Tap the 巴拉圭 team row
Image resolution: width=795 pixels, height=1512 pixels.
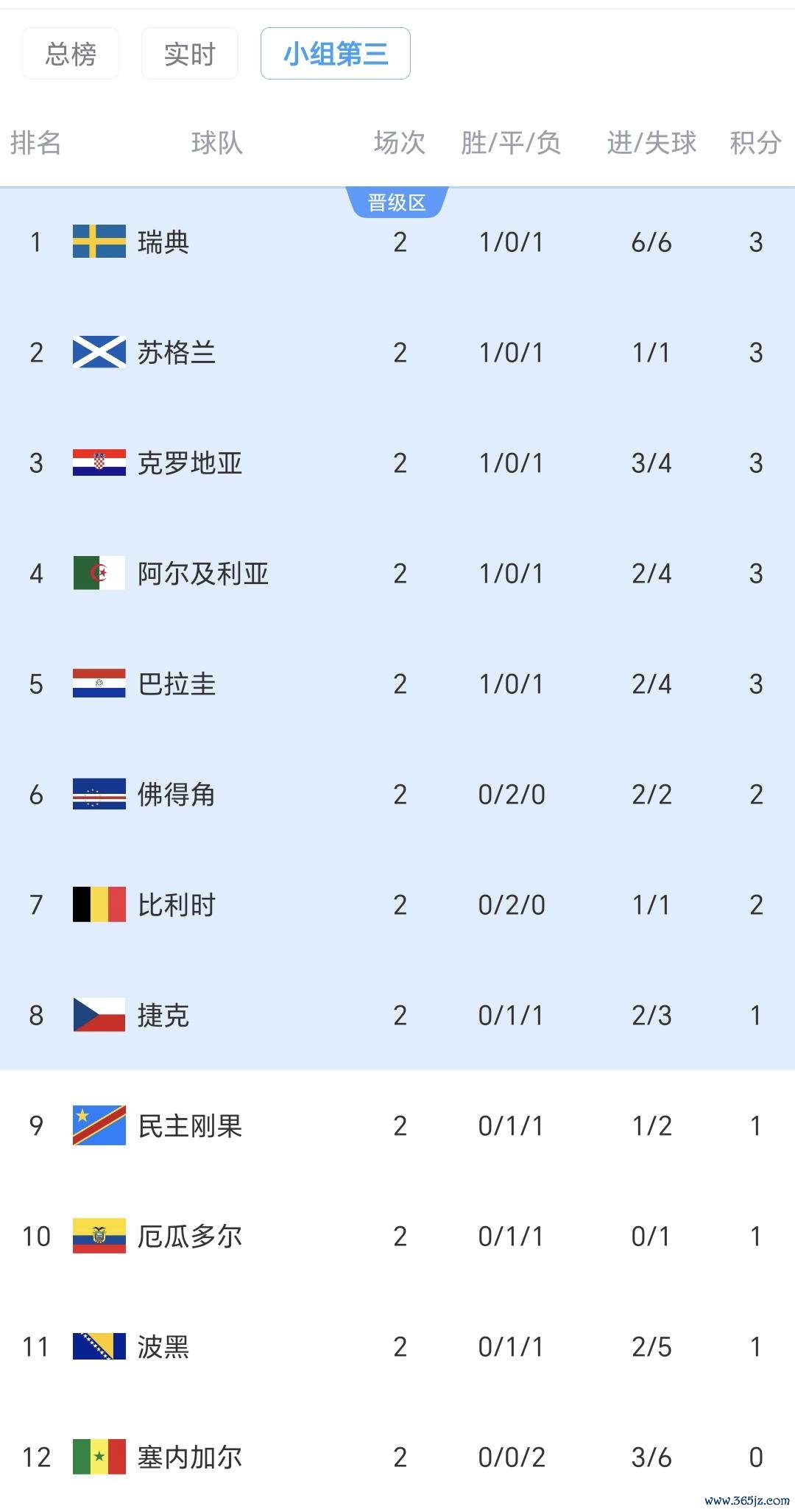pyautogui.click(x=397, y=684)
